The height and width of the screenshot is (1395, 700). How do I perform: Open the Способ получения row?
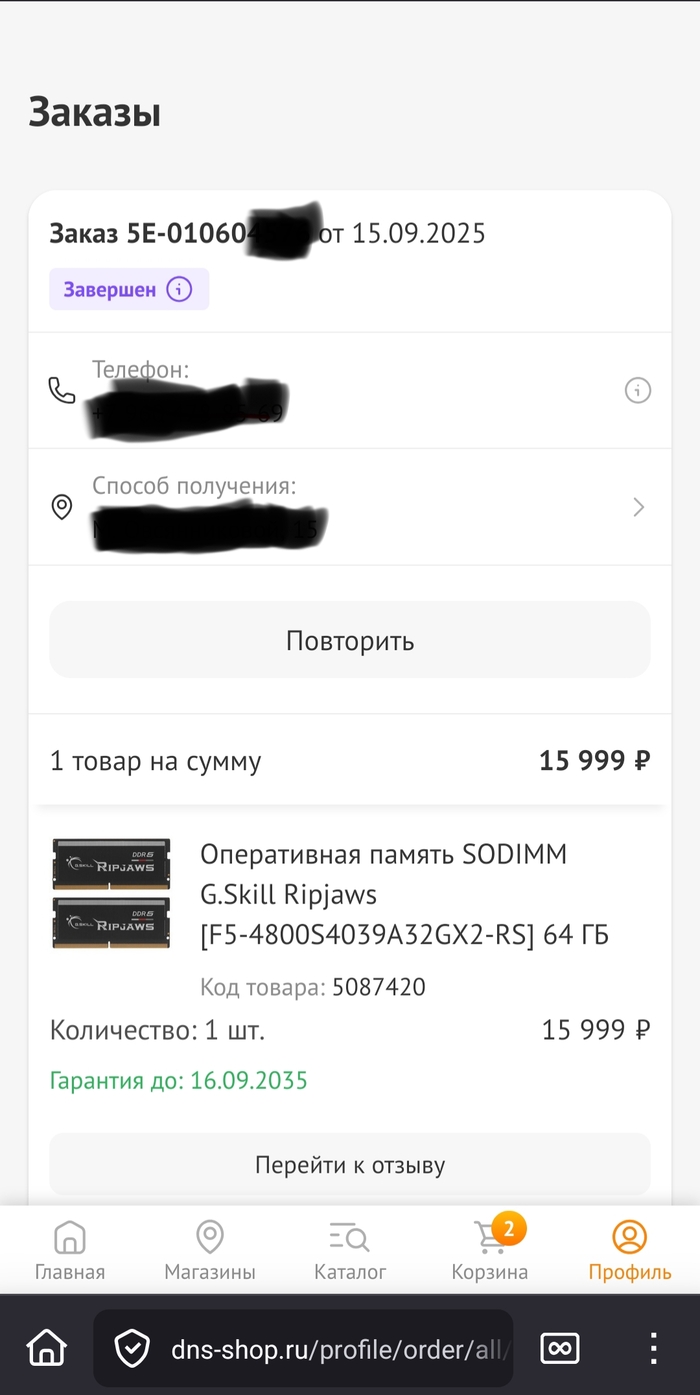coord(350,507)
